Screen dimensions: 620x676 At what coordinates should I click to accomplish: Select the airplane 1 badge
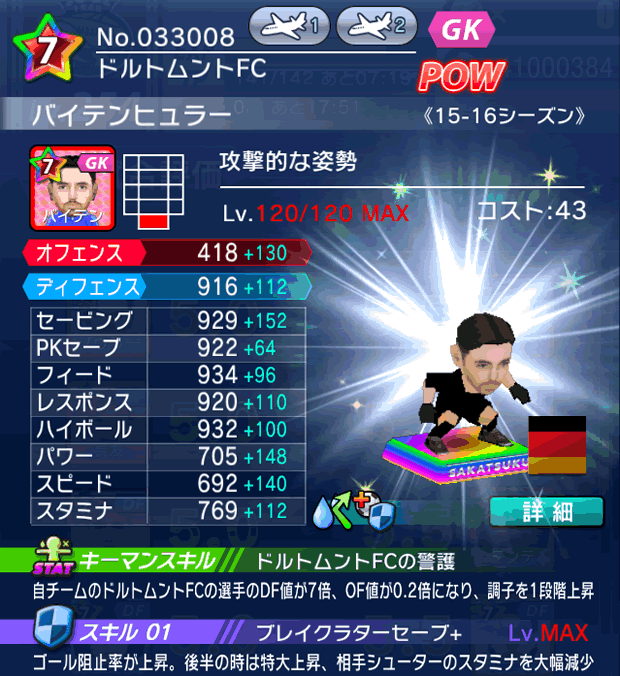pyautogui.click(x=289, y=28)
